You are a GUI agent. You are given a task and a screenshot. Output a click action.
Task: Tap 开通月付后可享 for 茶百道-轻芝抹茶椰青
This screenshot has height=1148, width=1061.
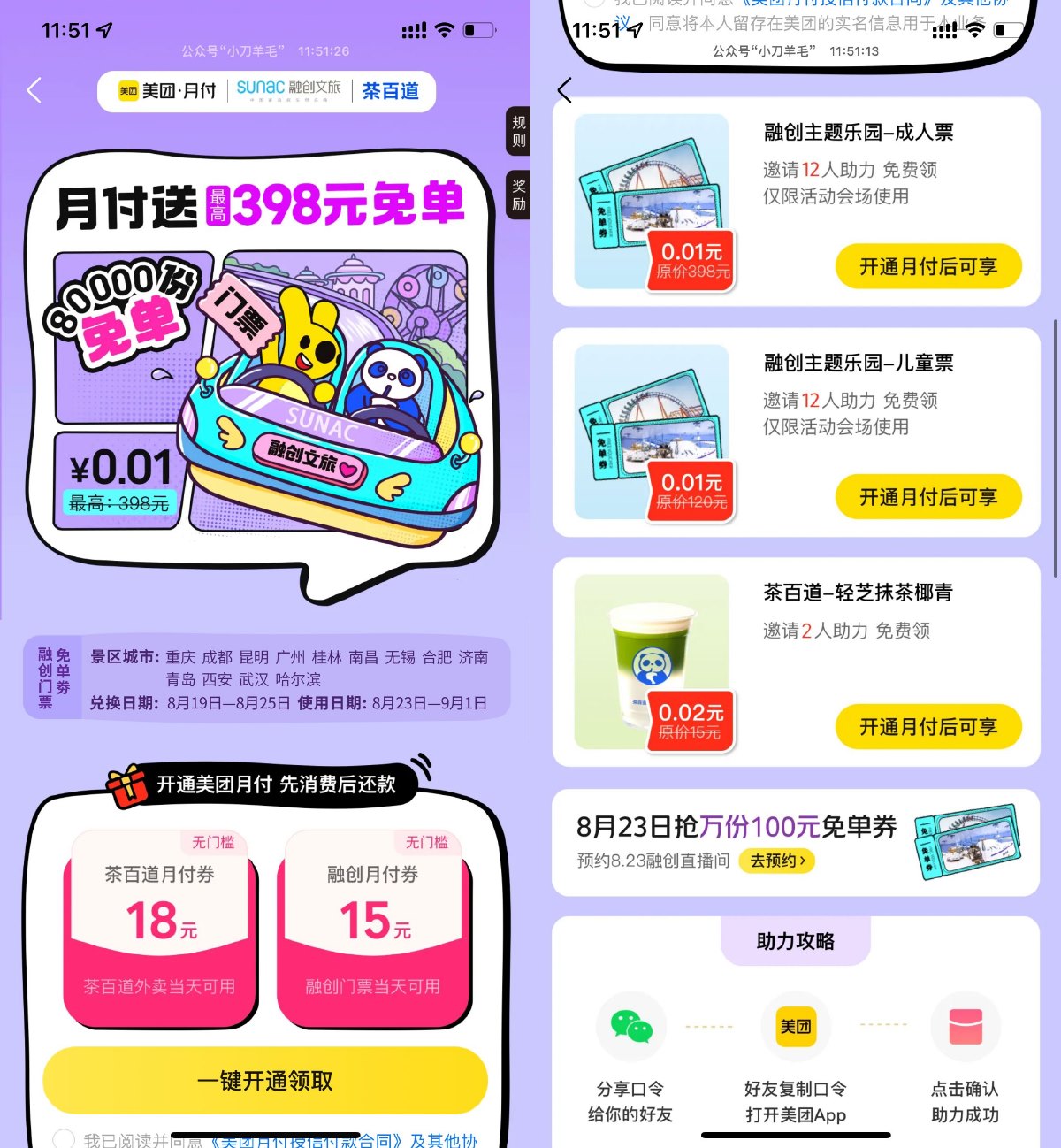[927, 727]
